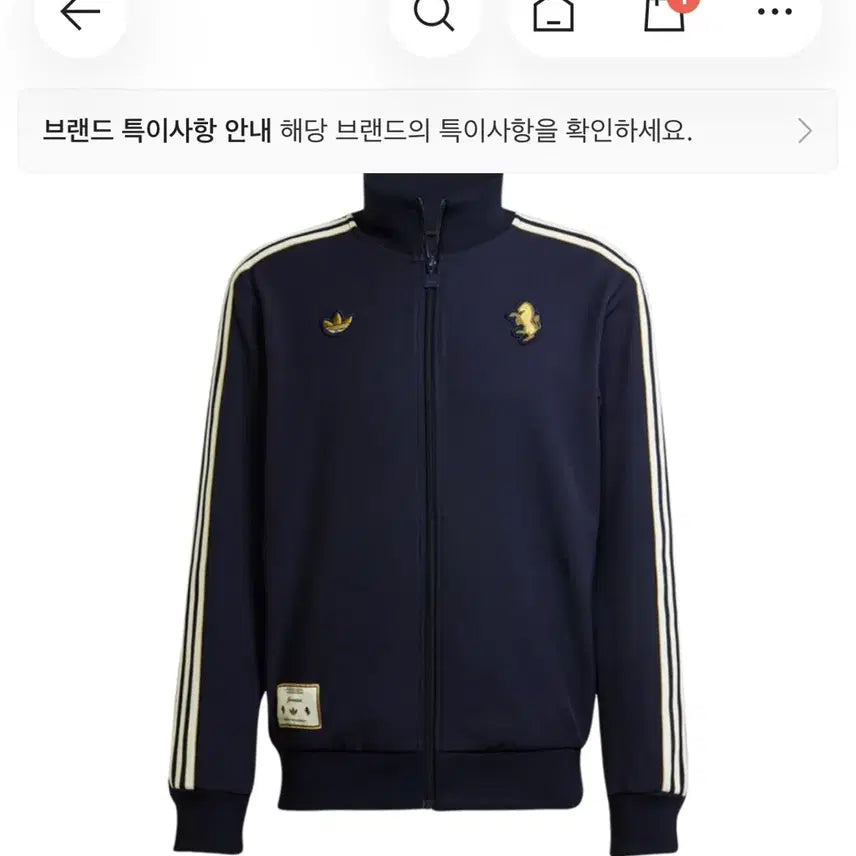Open the shopping bag cart

pyautogui.click(x=664, y=14)
